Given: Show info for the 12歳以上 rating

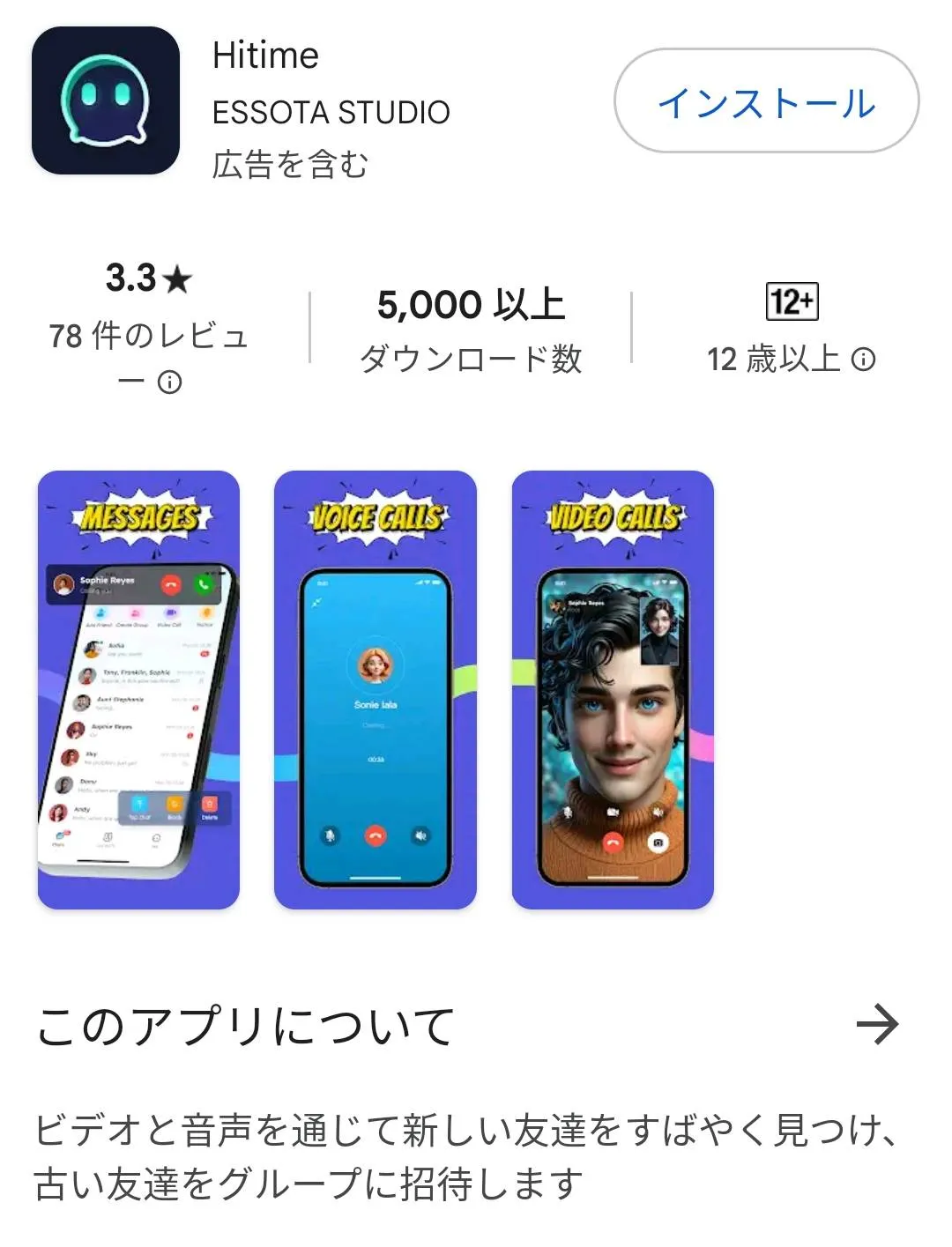Looking at the screenshot, I should tap(865, 359).
